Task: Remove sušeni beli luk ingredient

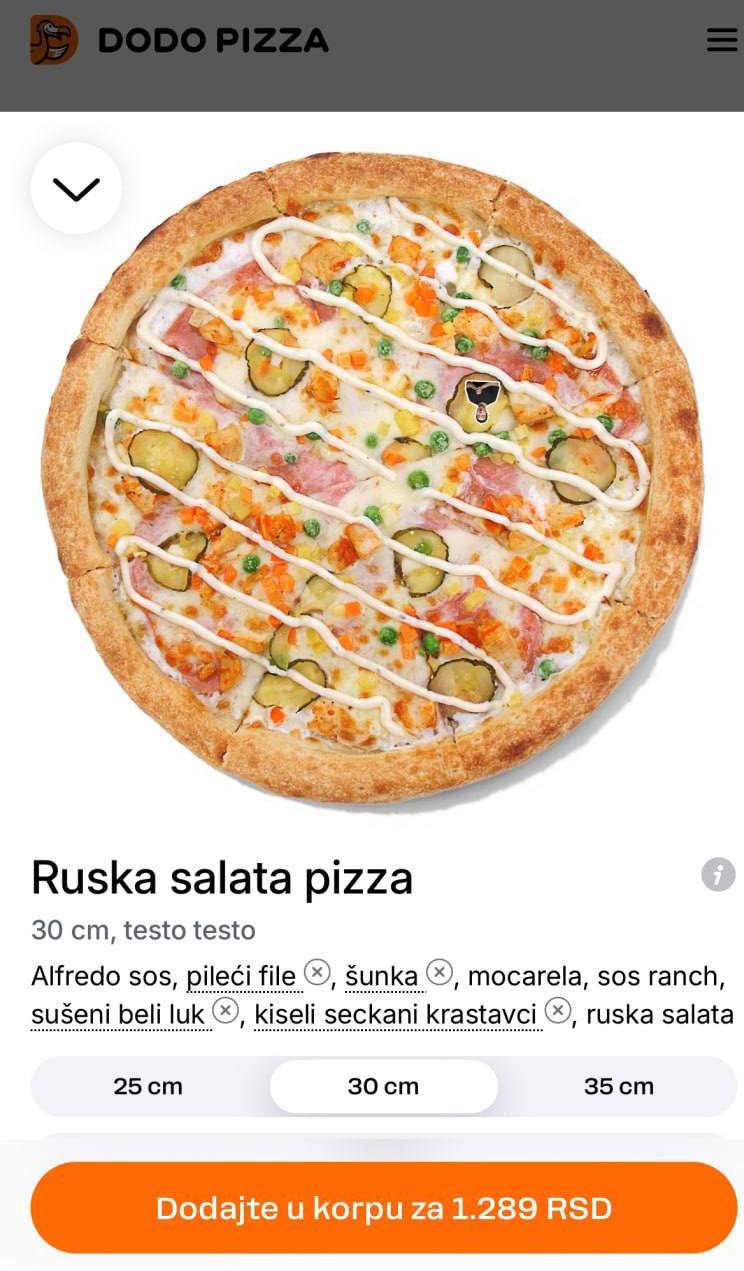Action: 226,1011
